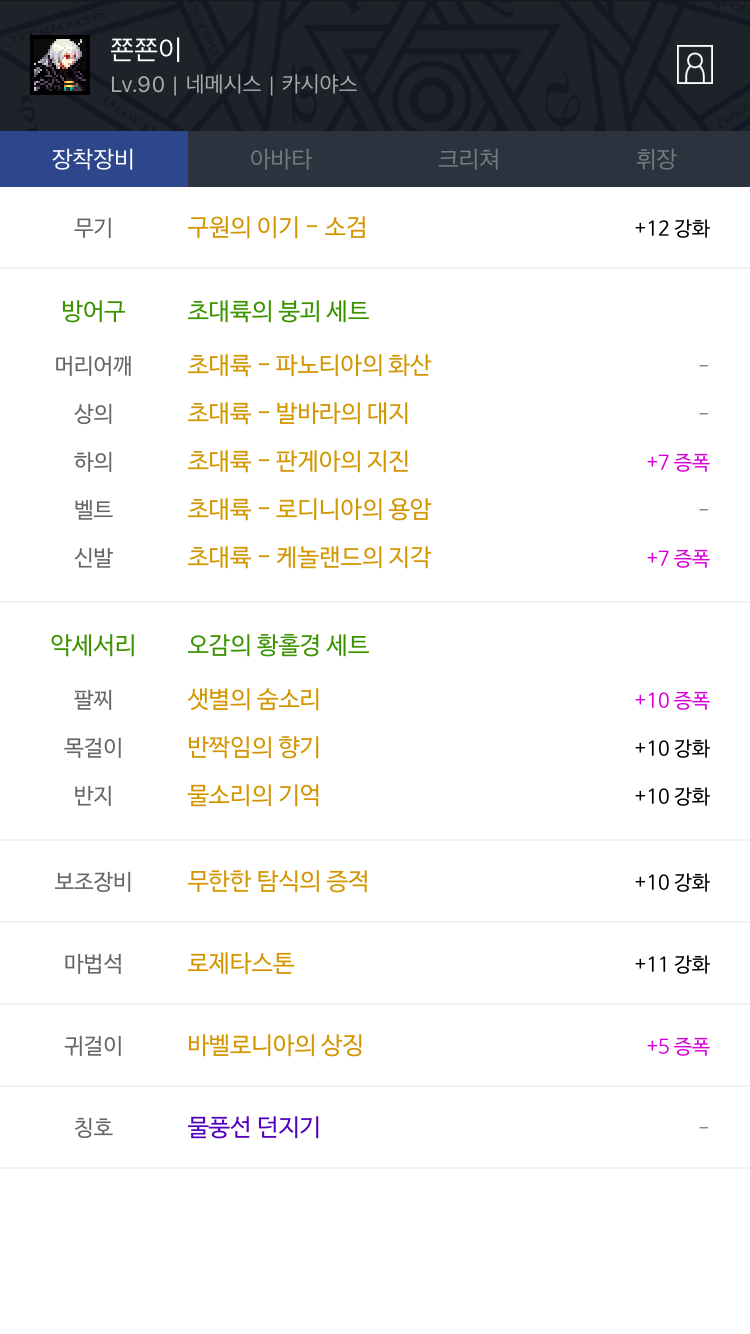This screenshot has width=750, height=1334.
Task: Select ring 물소리의 기억
Action: (254, 795)
